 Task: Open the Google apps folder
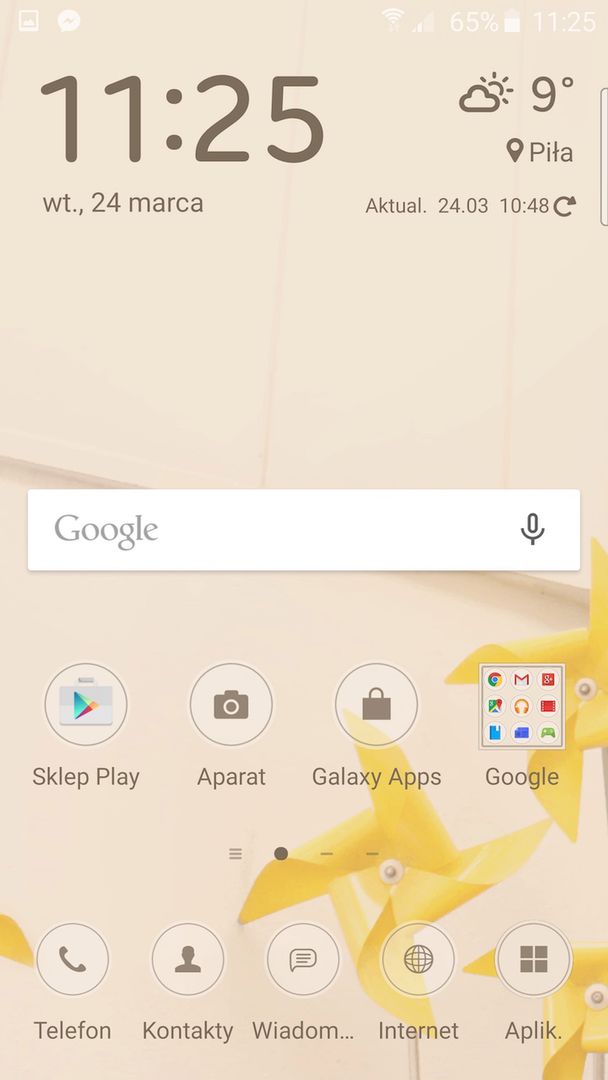pos(521,706)
